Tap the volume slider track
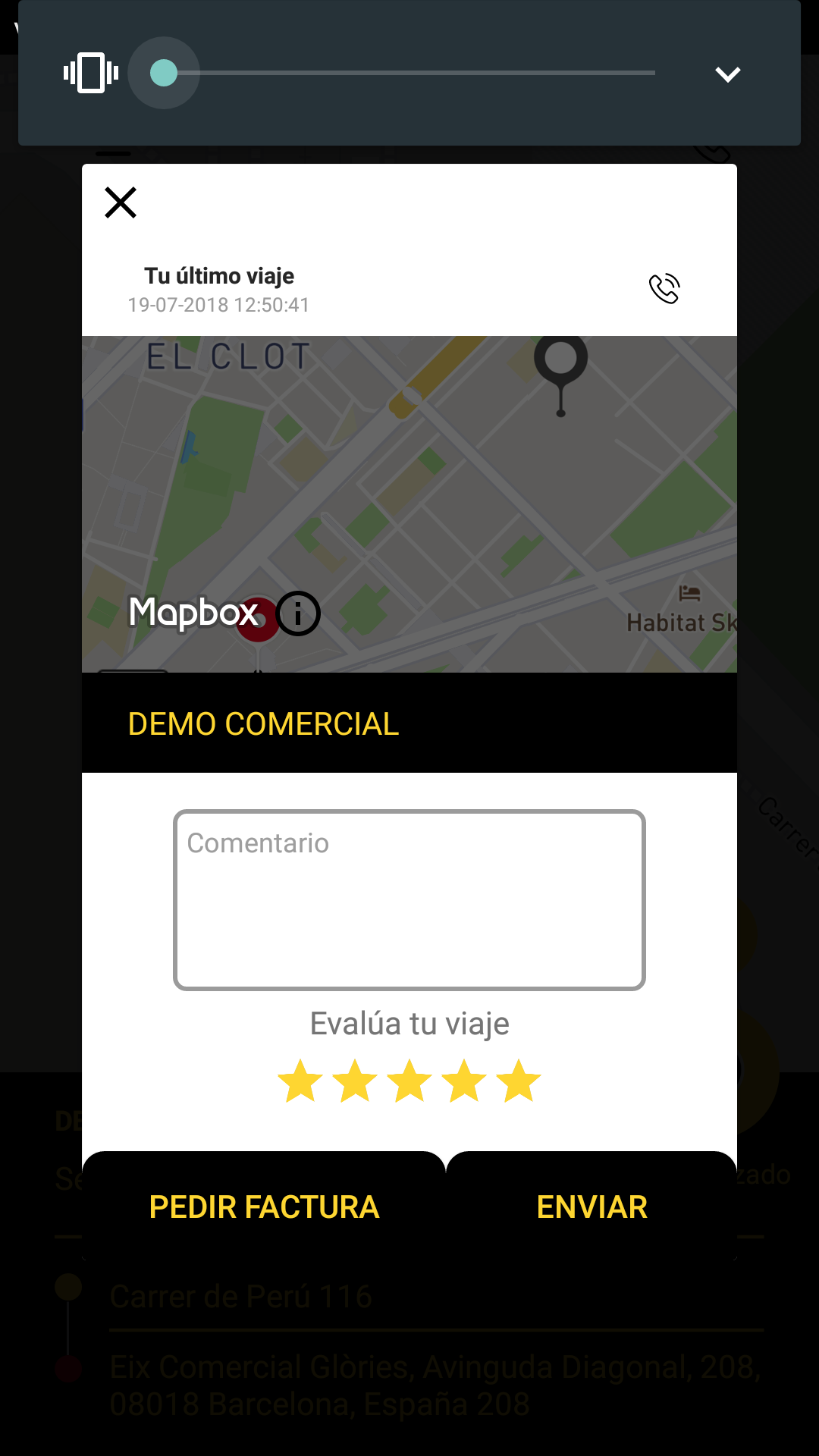819x1456 pixels. [x=409, y=73]
